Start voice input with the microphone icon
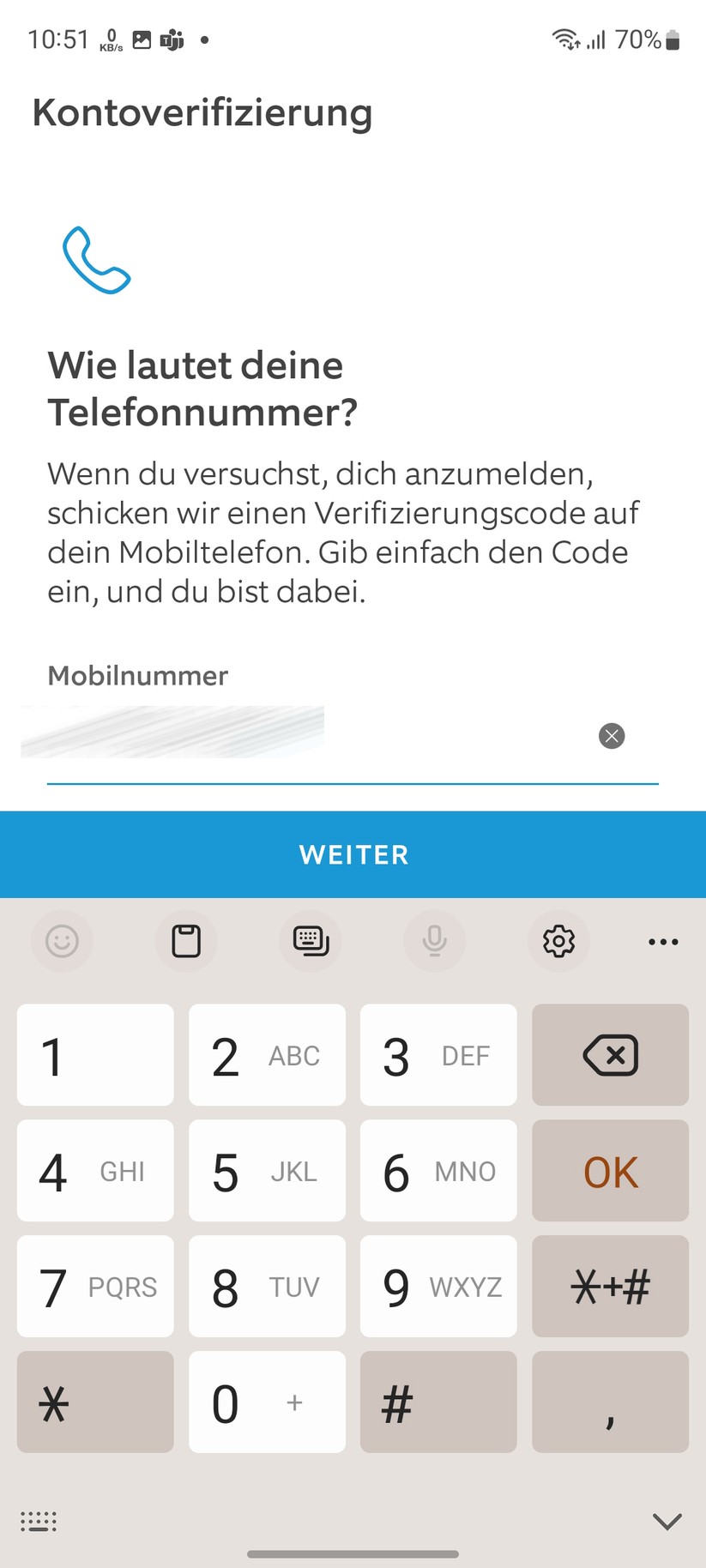 click(434, 941)
